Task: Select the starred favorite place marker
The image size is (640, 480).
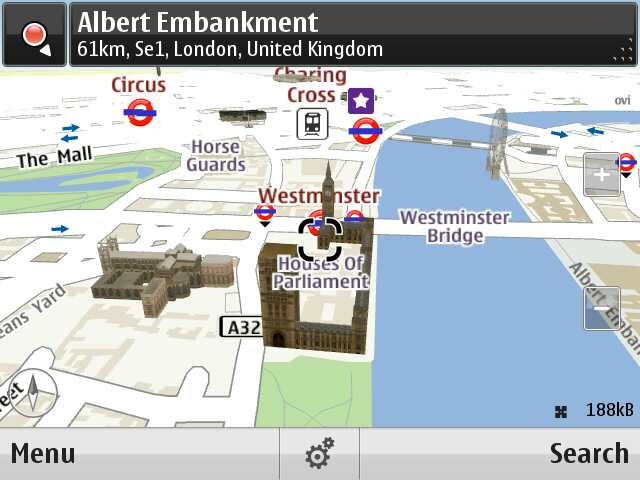Action: click(361, 100)
